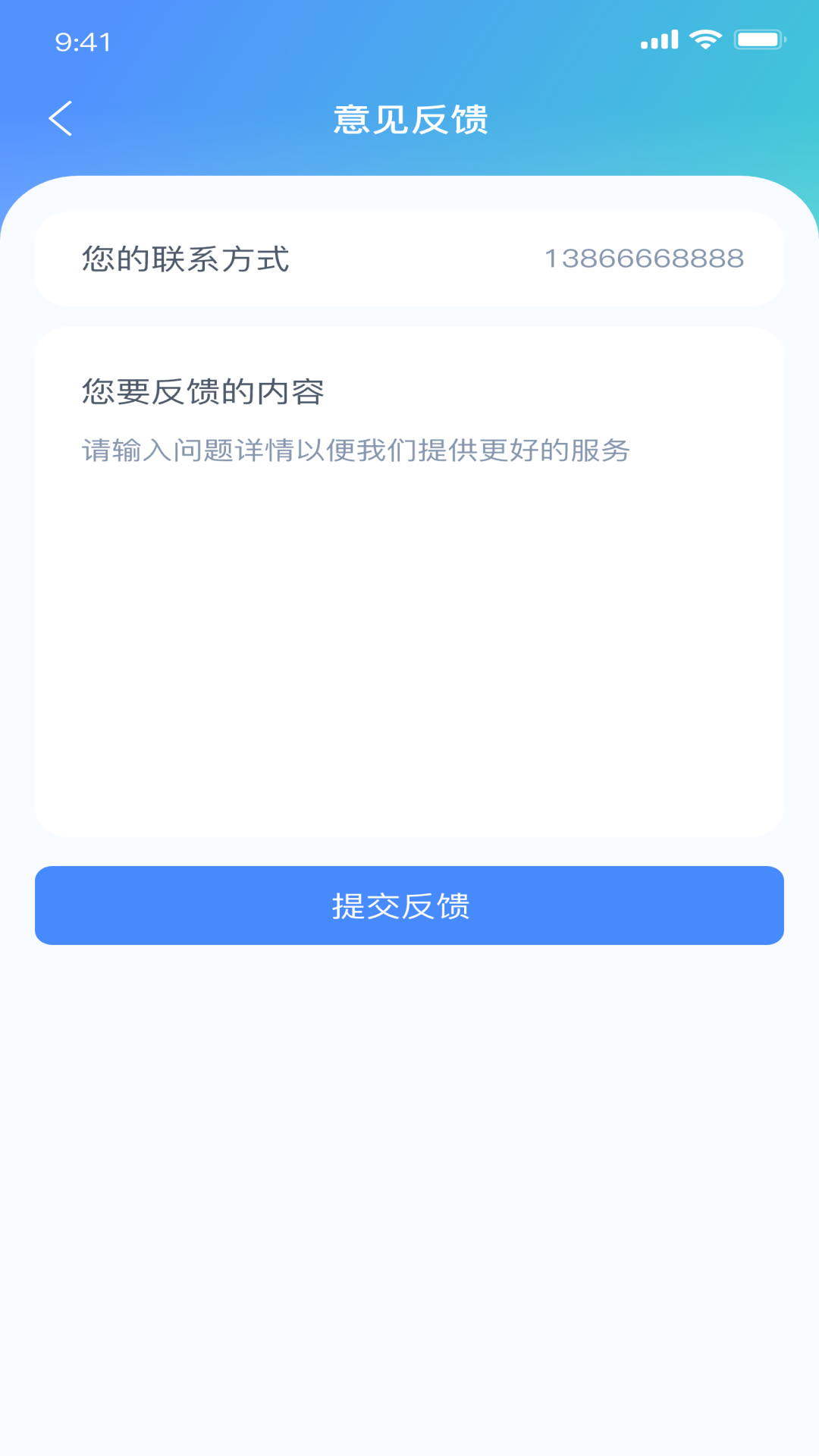Click the blue submit feedback button
Screen dimensions: 819x1456
(x=409, y=905)
